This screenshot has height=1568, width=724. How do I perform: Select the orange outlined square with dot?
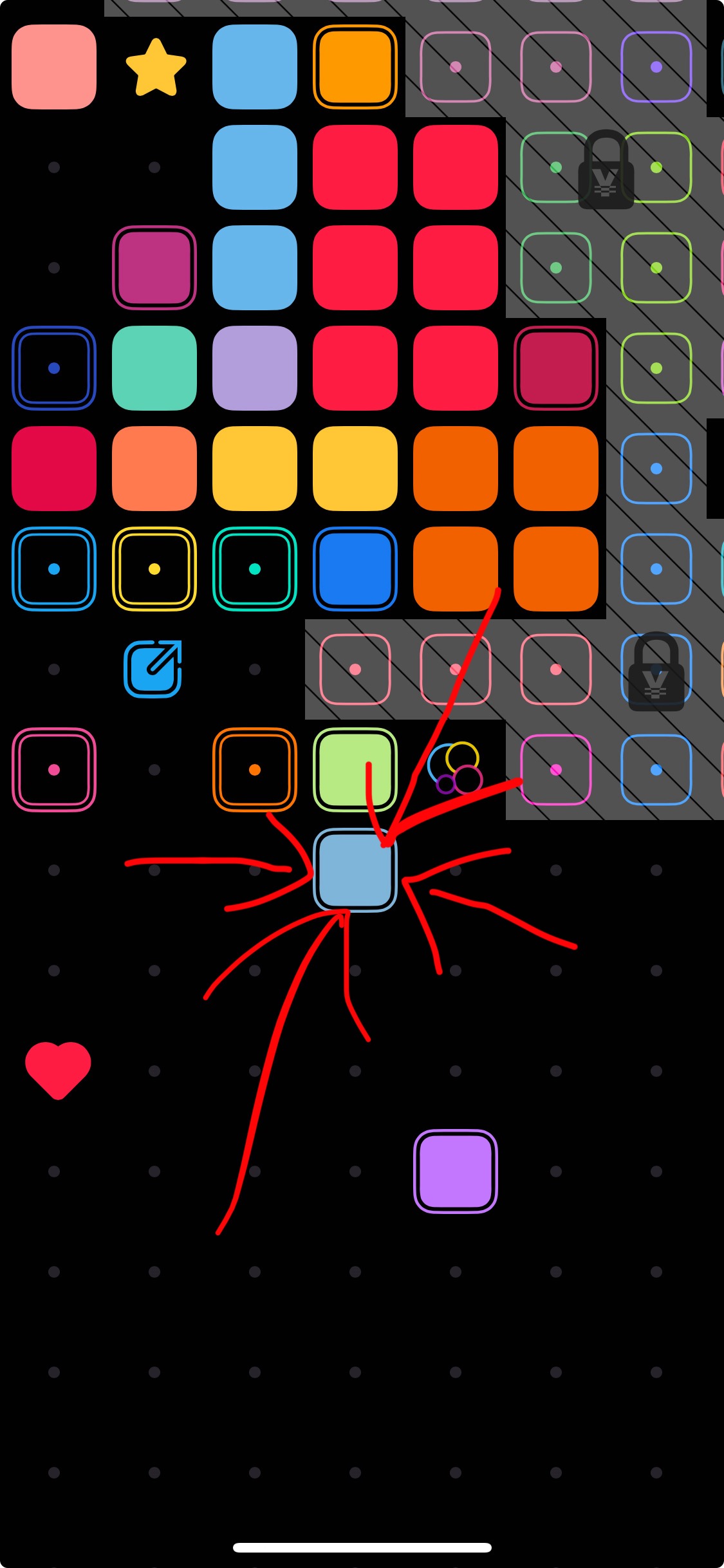pyautogui.click(x=255, y=770)
